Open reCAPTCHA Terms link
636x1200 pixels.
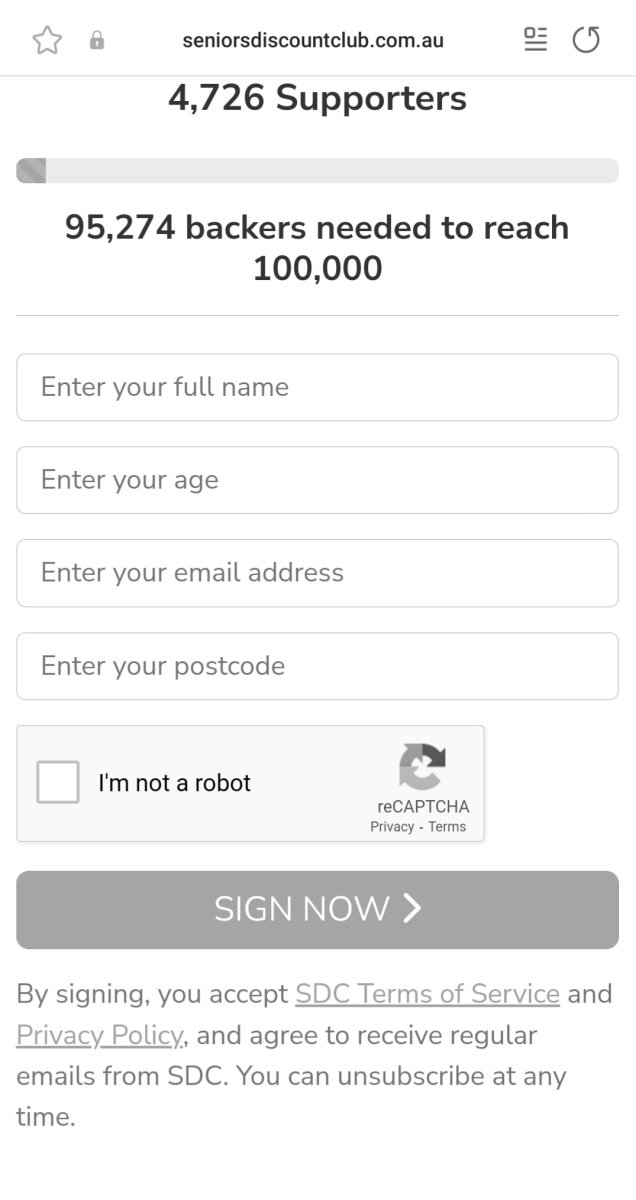coord(447,827)
